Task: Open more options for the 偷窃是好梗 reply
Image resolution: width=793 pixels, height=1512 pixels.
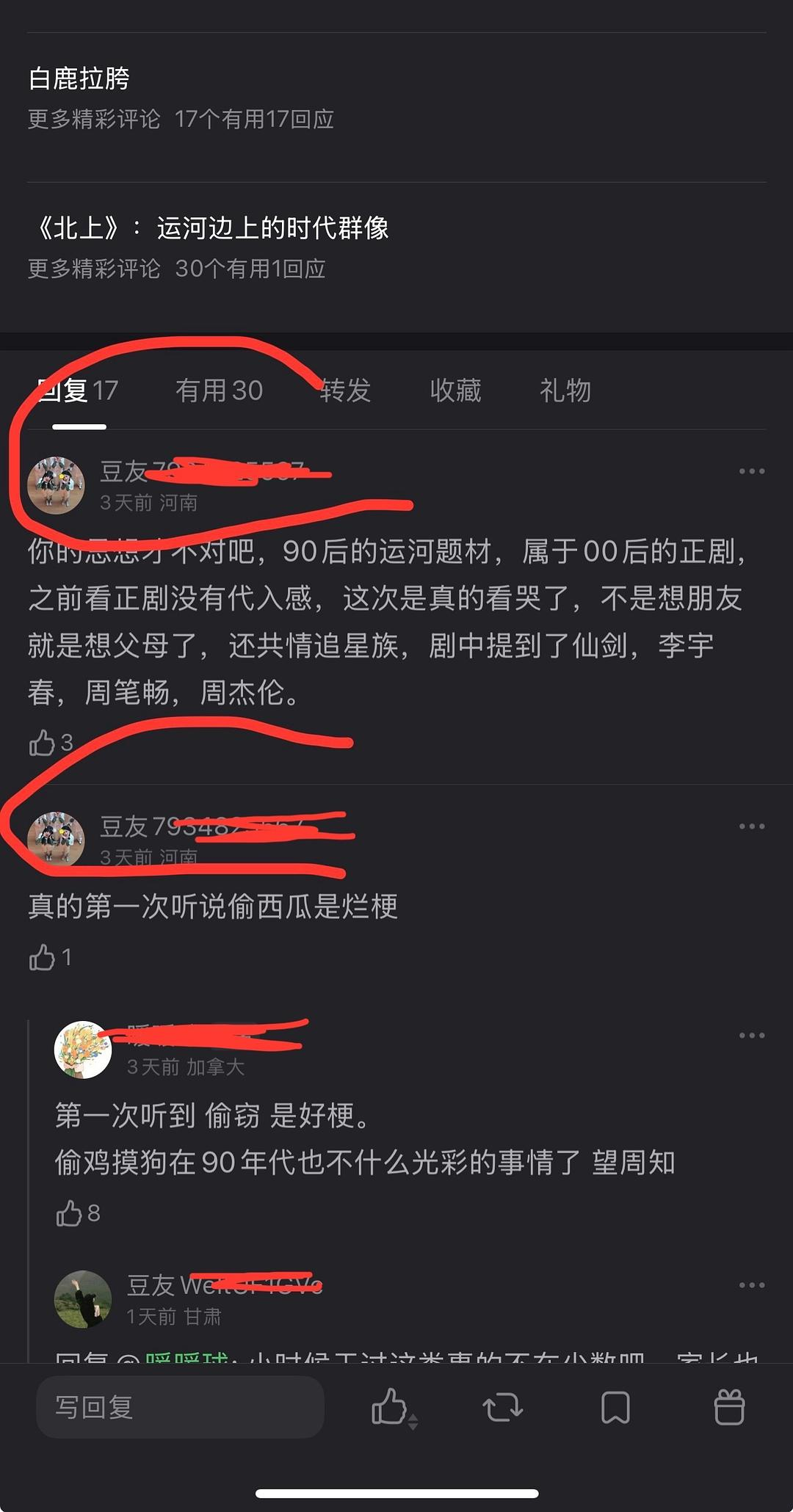Action: (751, 1036)
